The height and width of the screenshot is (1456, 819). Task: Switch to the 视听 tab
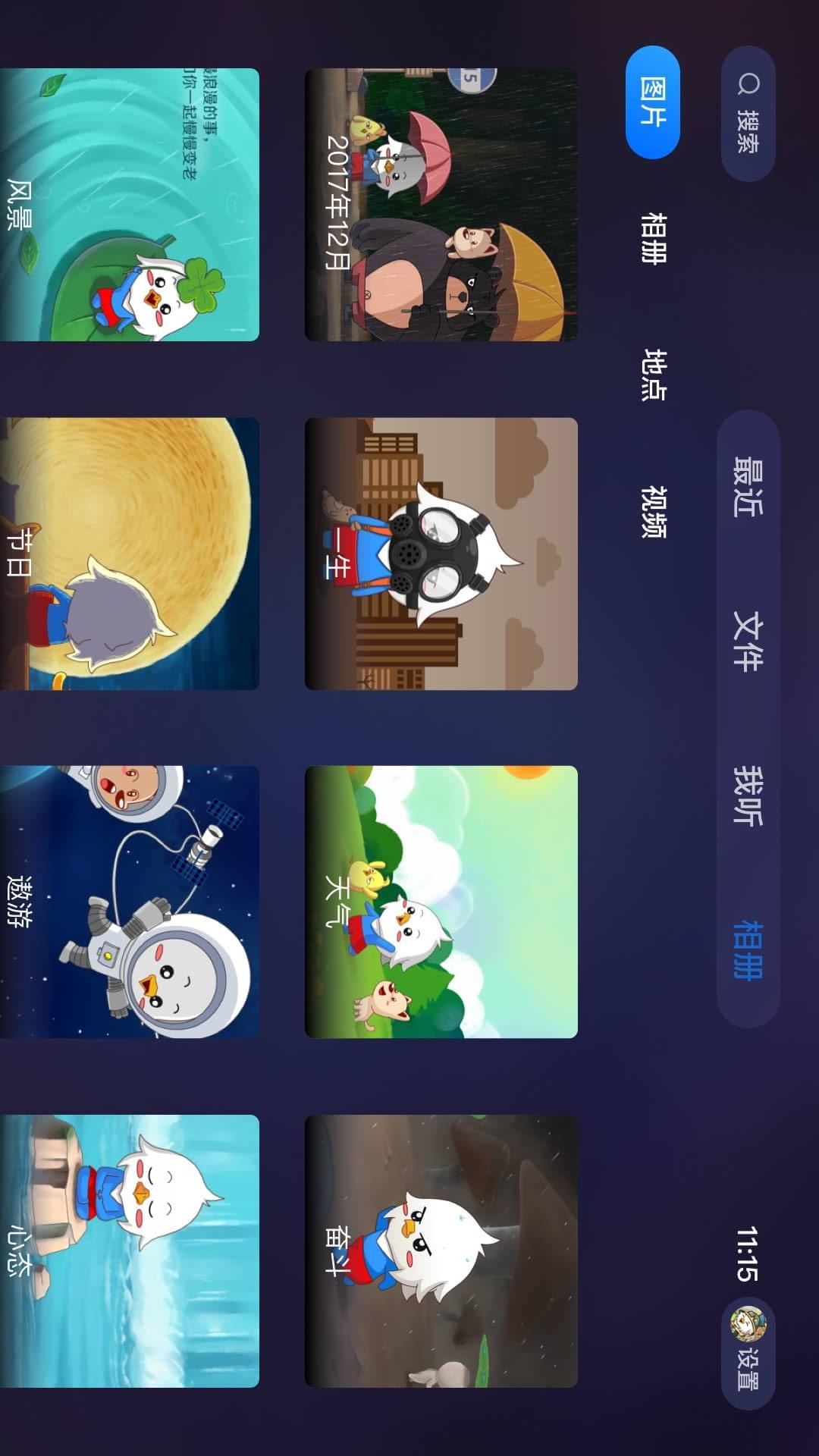(x=748, y=795)
